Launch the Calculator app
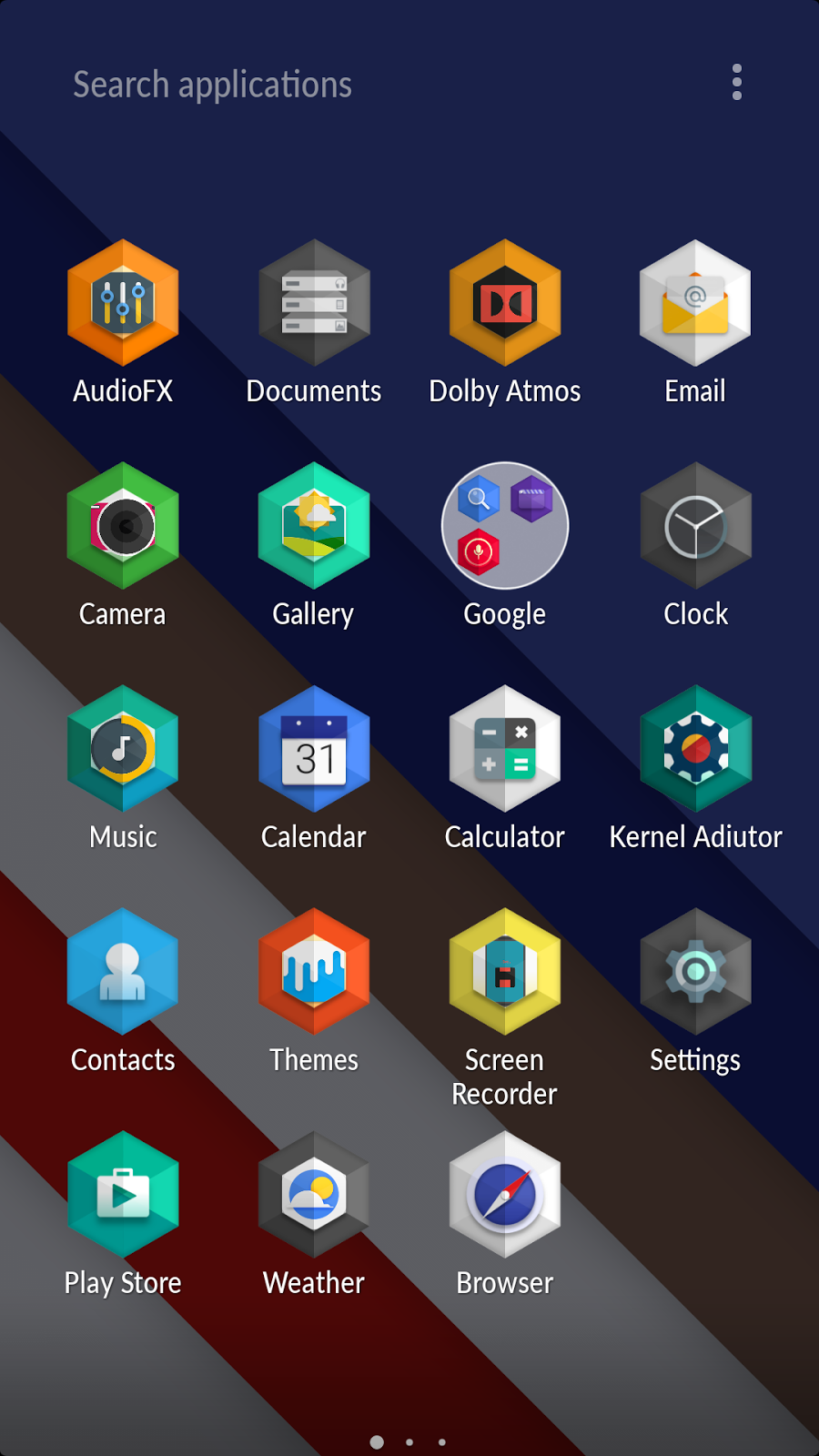 click(x=505, y=749)
